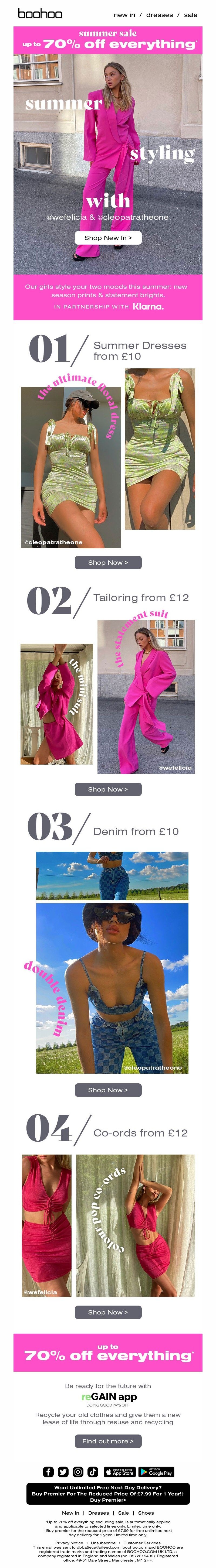216x1568 pixels.
Task: Get the app on Google Play
Action: point(156,1472)
